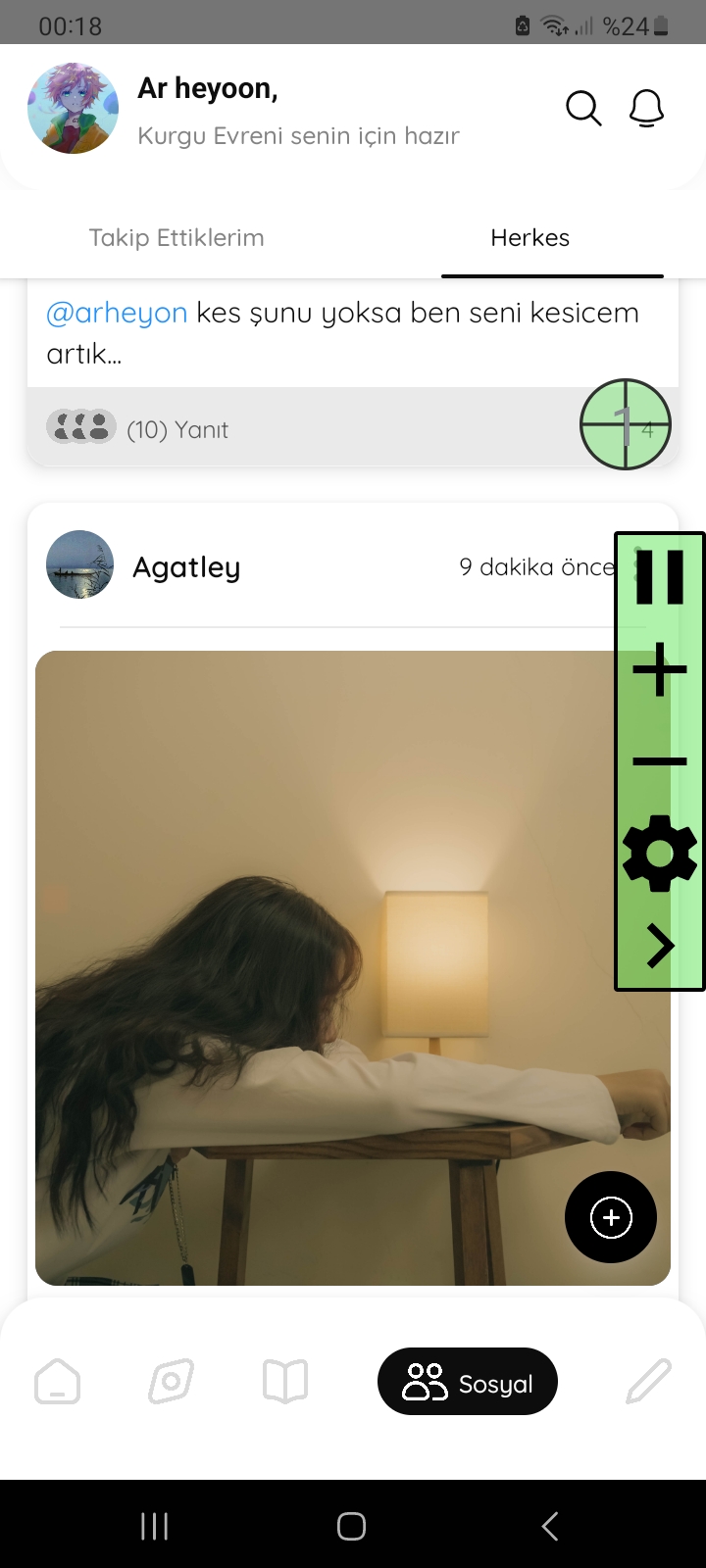Open the book library tab
Screen dimensions: 706x1568
285,1382
